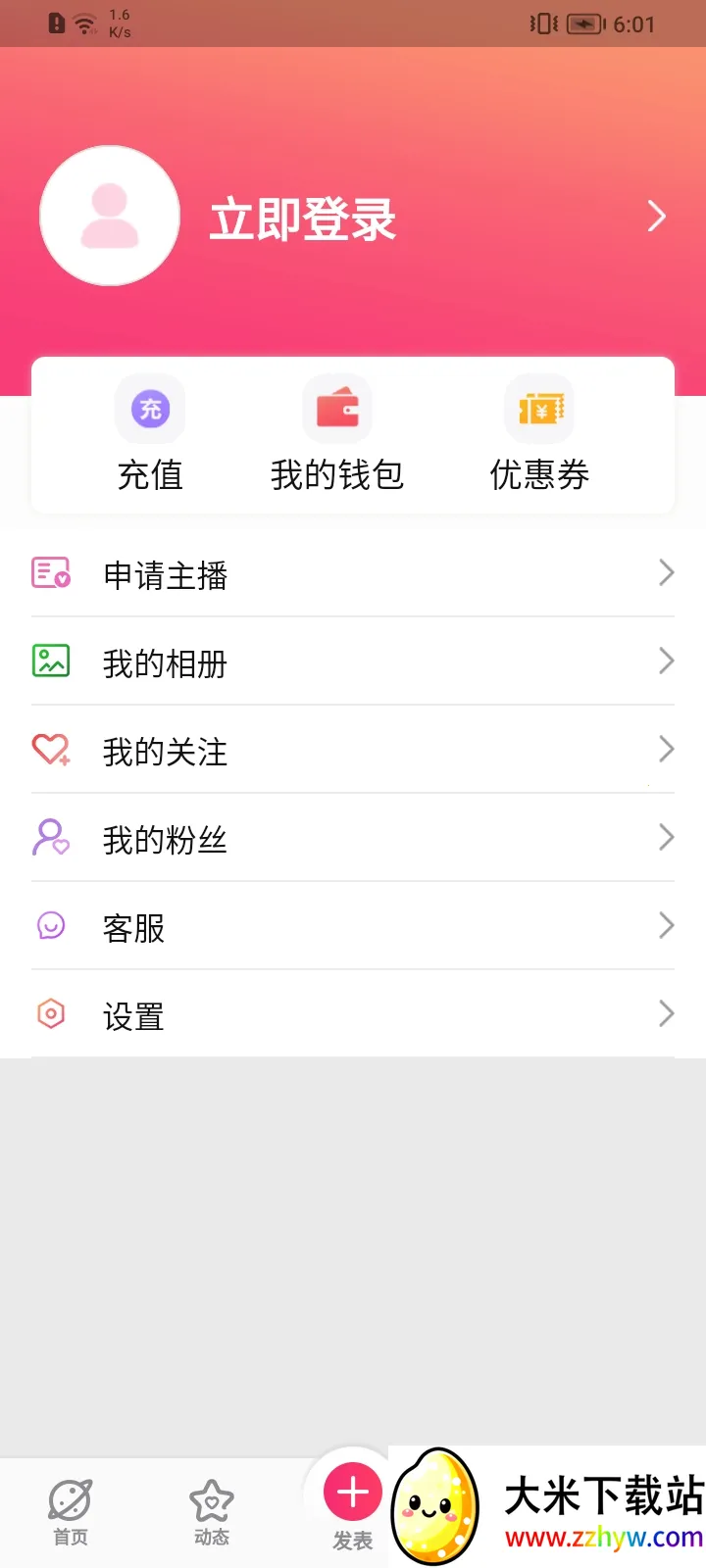Open customer service via the 客服 chat icon
The image size is (706, 1568).
coord(52,926)
